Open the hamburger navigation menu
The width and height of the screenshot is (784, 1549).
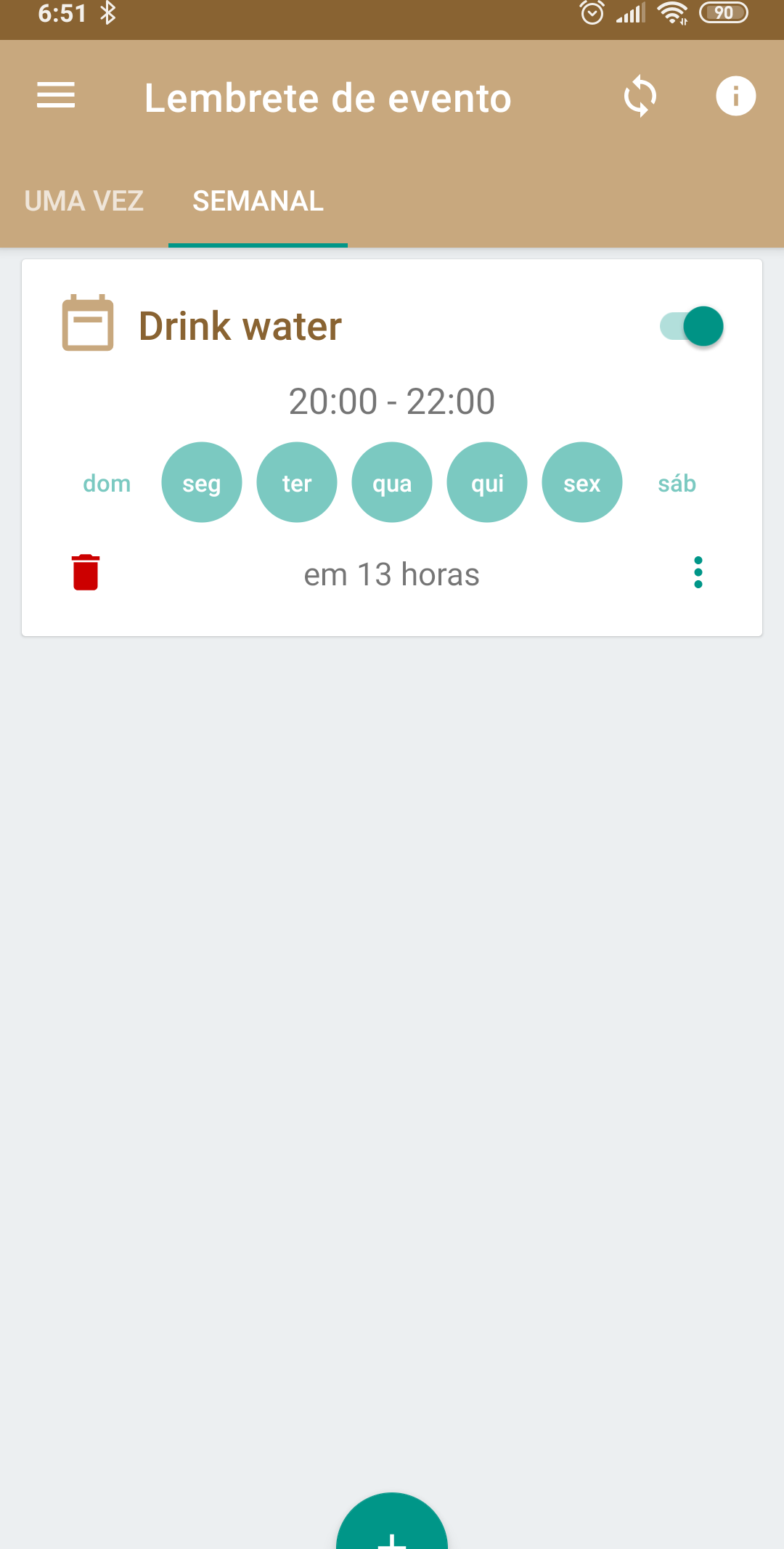coord(56,96)
